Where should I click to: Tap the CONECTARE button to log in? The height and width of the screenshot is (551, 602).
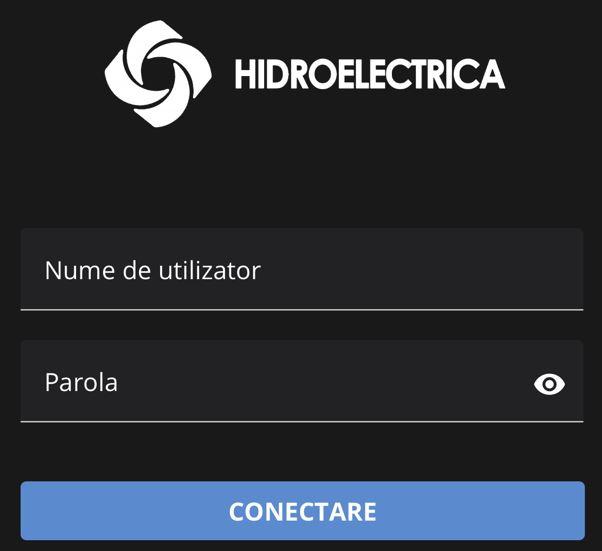tap(302, 511)
